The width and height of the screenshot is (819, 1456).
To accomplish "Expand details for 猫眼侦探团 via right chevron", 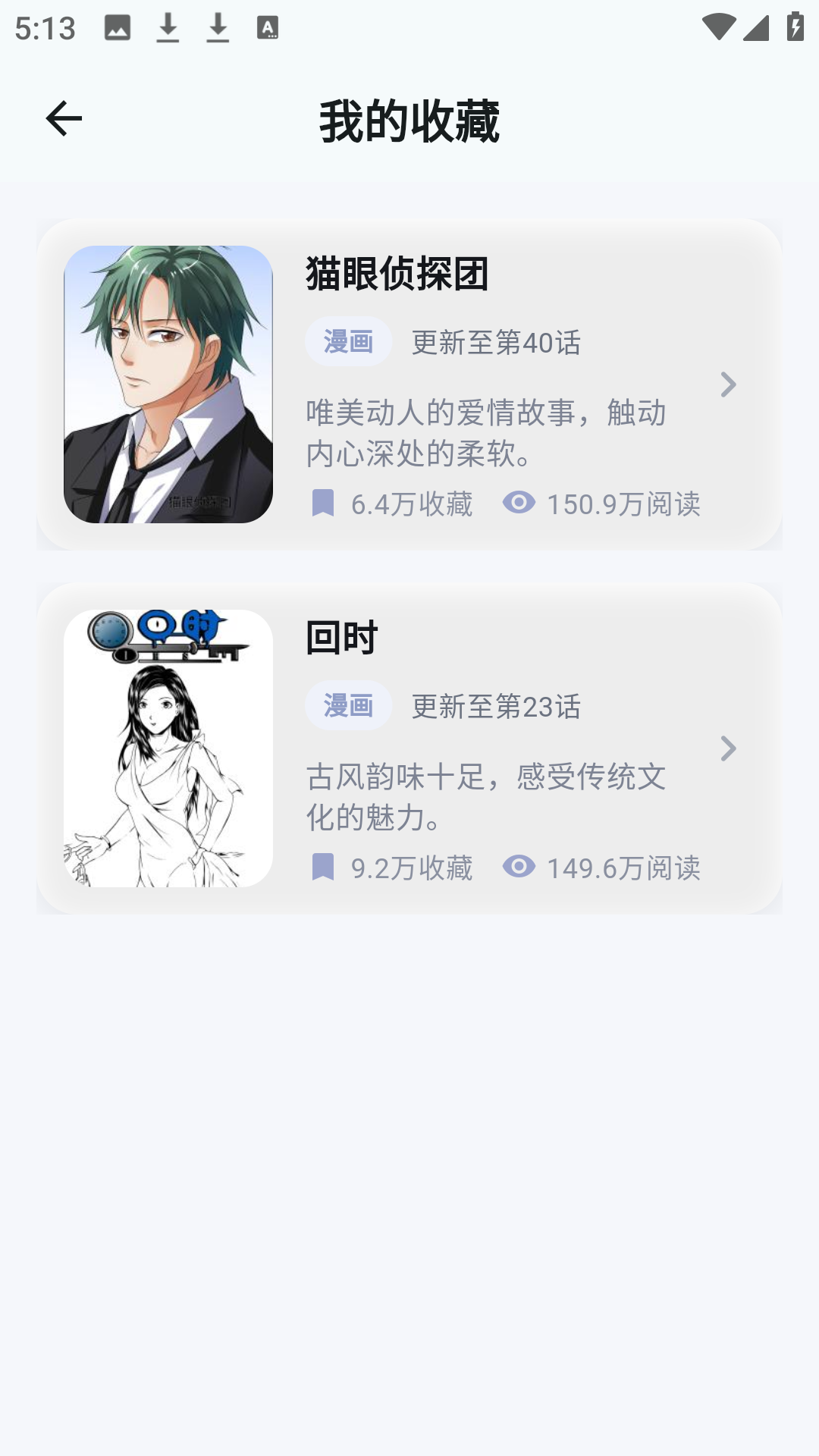I will point(730,385).
